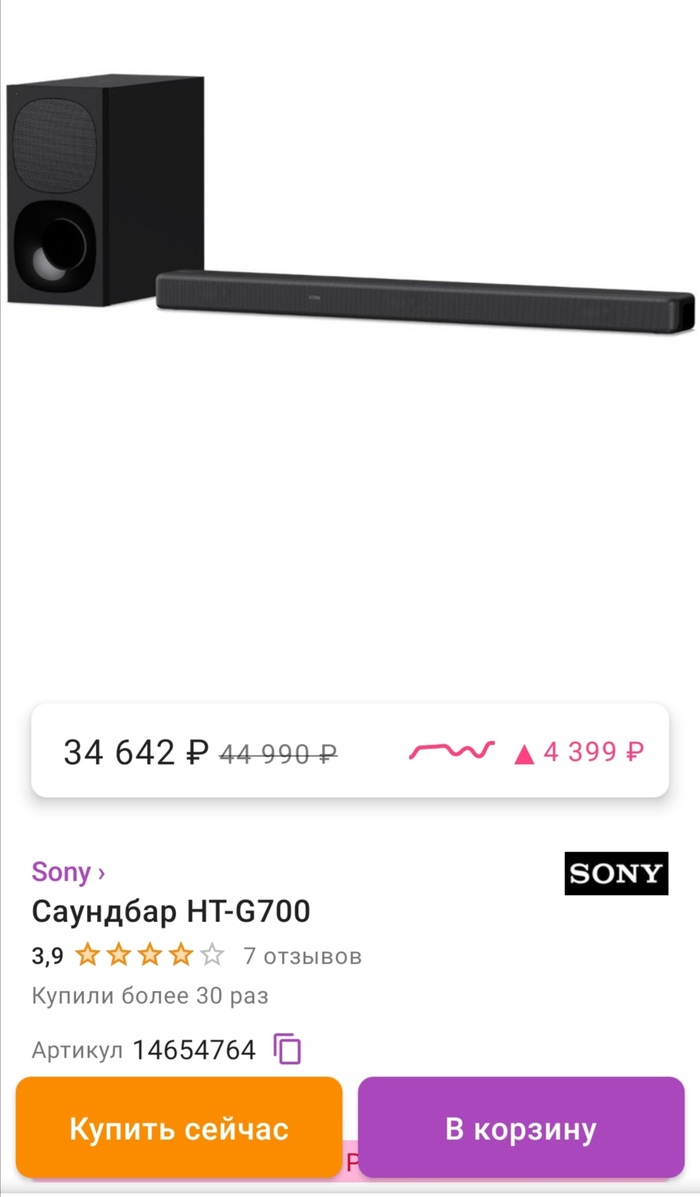Image resolution: width=700 pixels, height=1197 pixels.
Task: Tap Купить сейчас button
Action: 179,1129
